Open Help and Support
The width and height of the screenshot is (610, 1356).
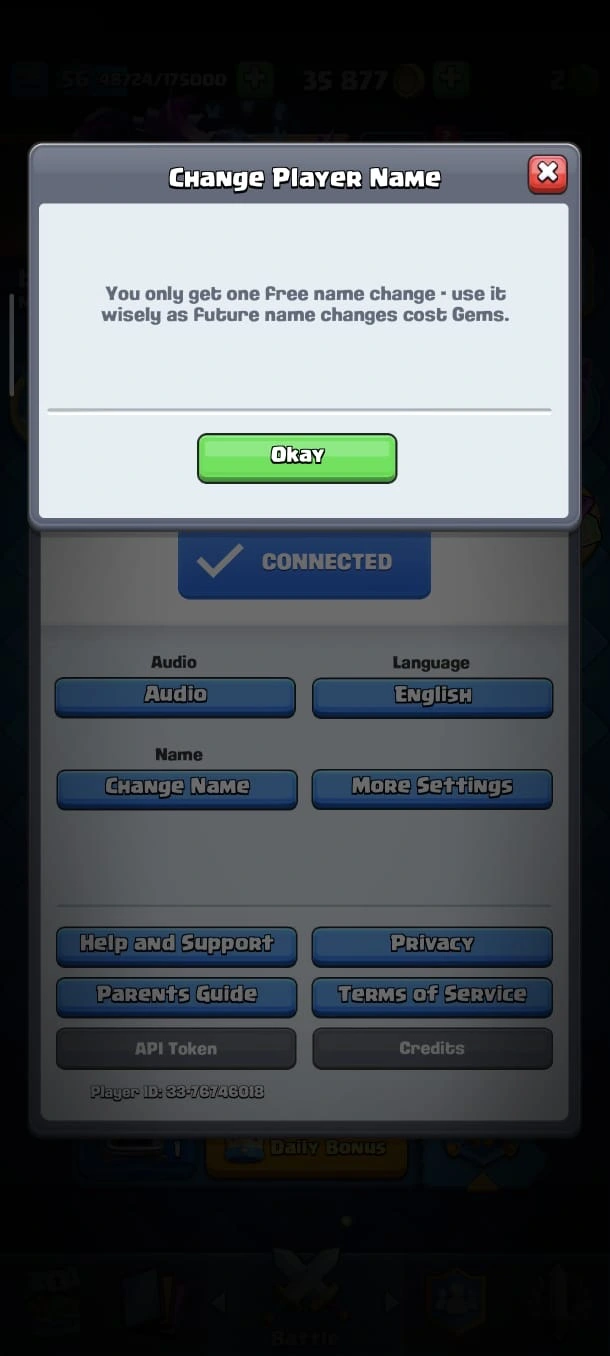176,945
